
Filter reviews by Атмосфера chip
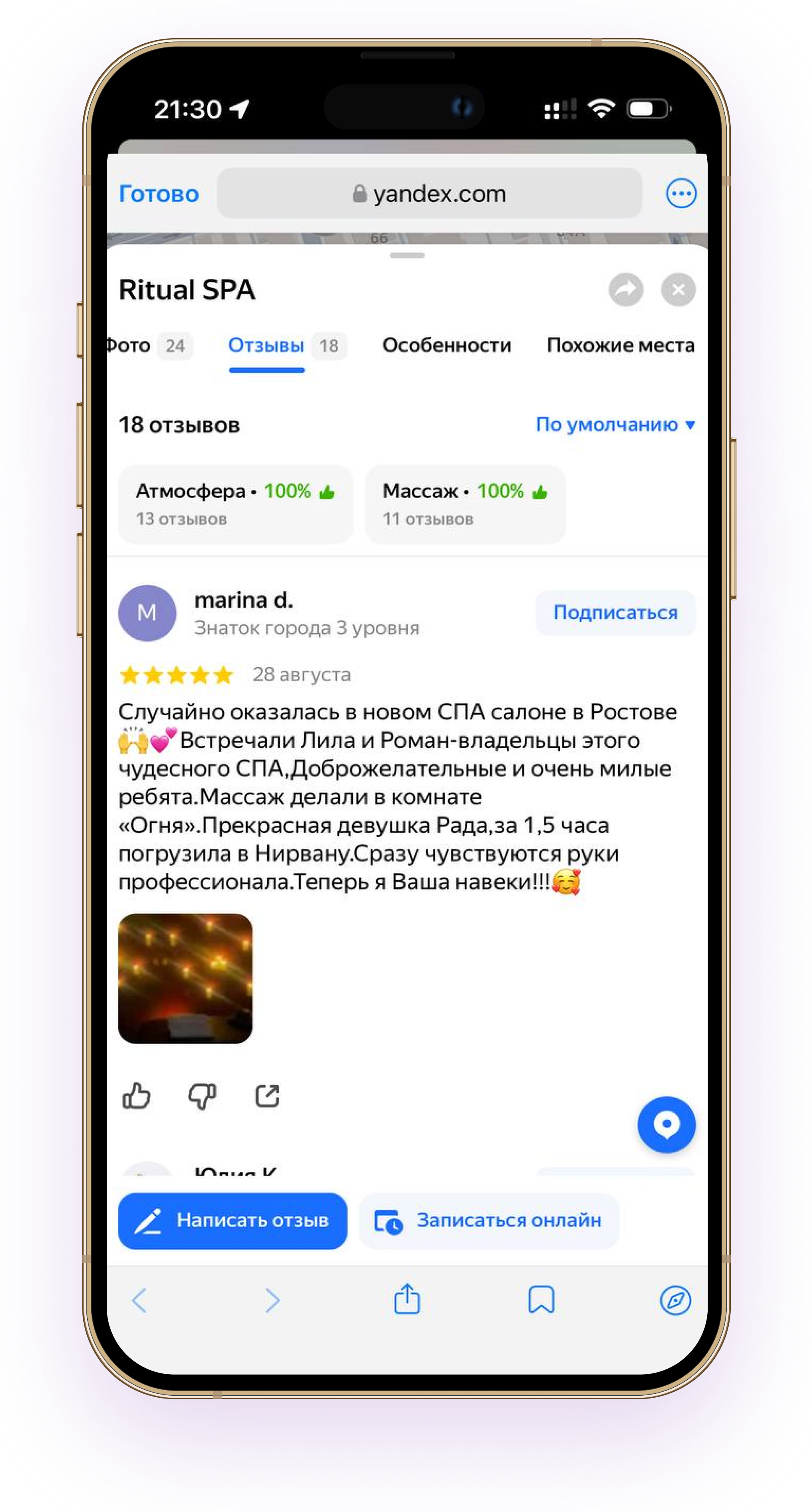(x=235, y=504)
